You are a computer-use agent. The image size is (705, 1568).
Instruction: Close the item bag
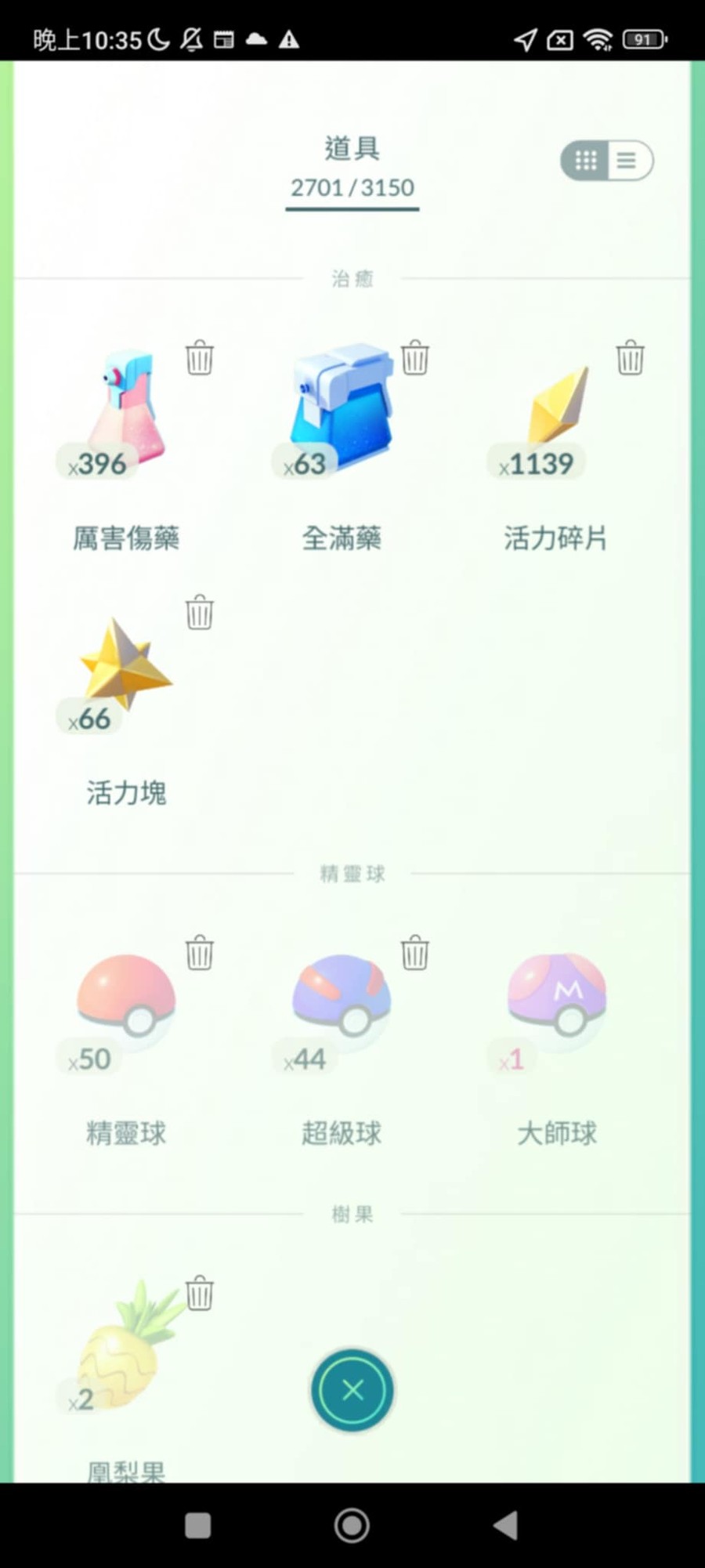point(352,1390)
